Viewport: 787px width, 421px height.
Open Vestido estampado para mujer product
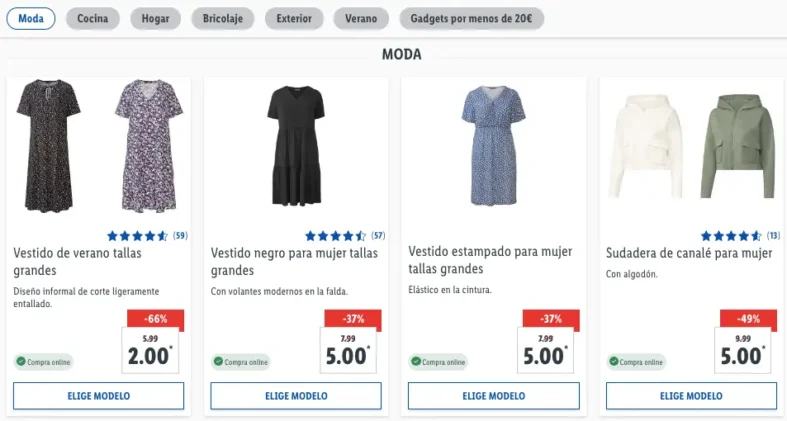pyautogui.click(x=490, y=260)
